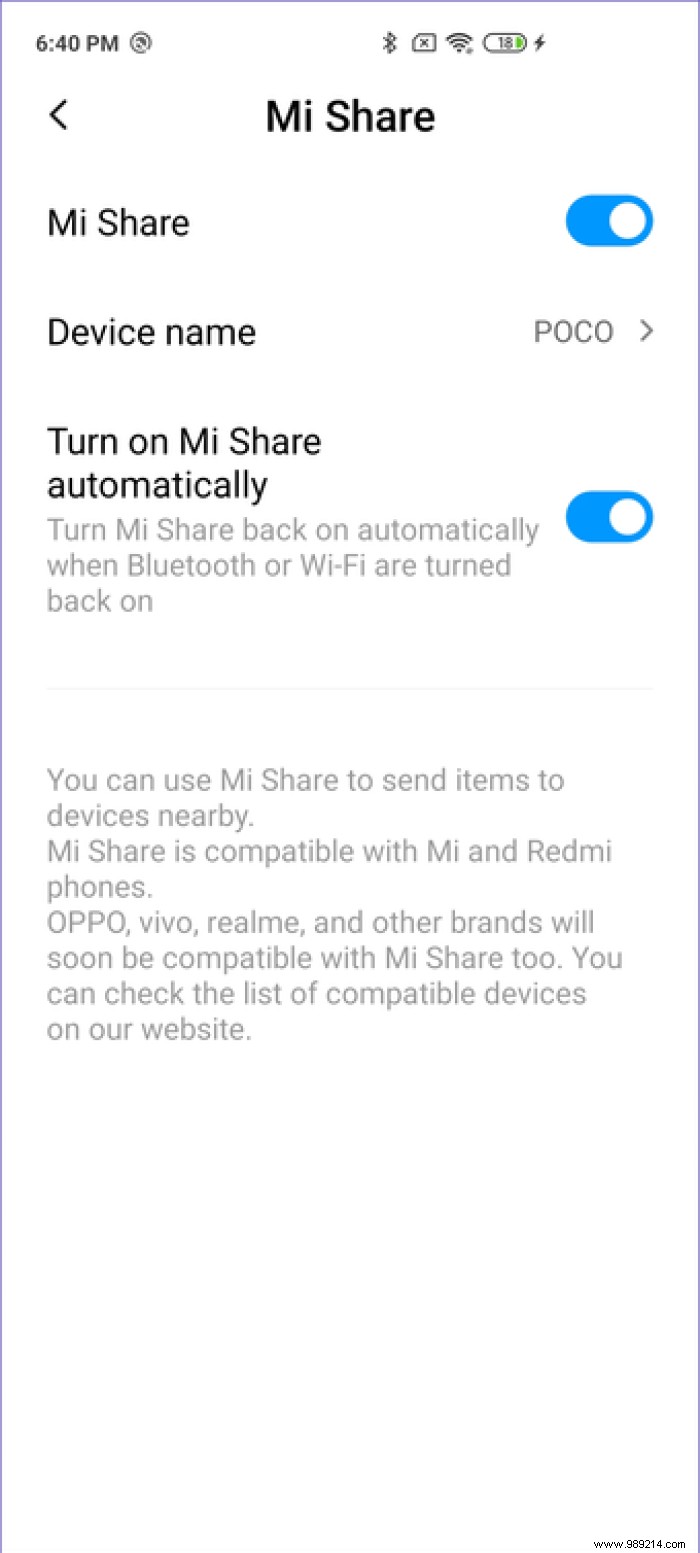Go back from Mi Share settings
700x1553 pixels.
59,115
